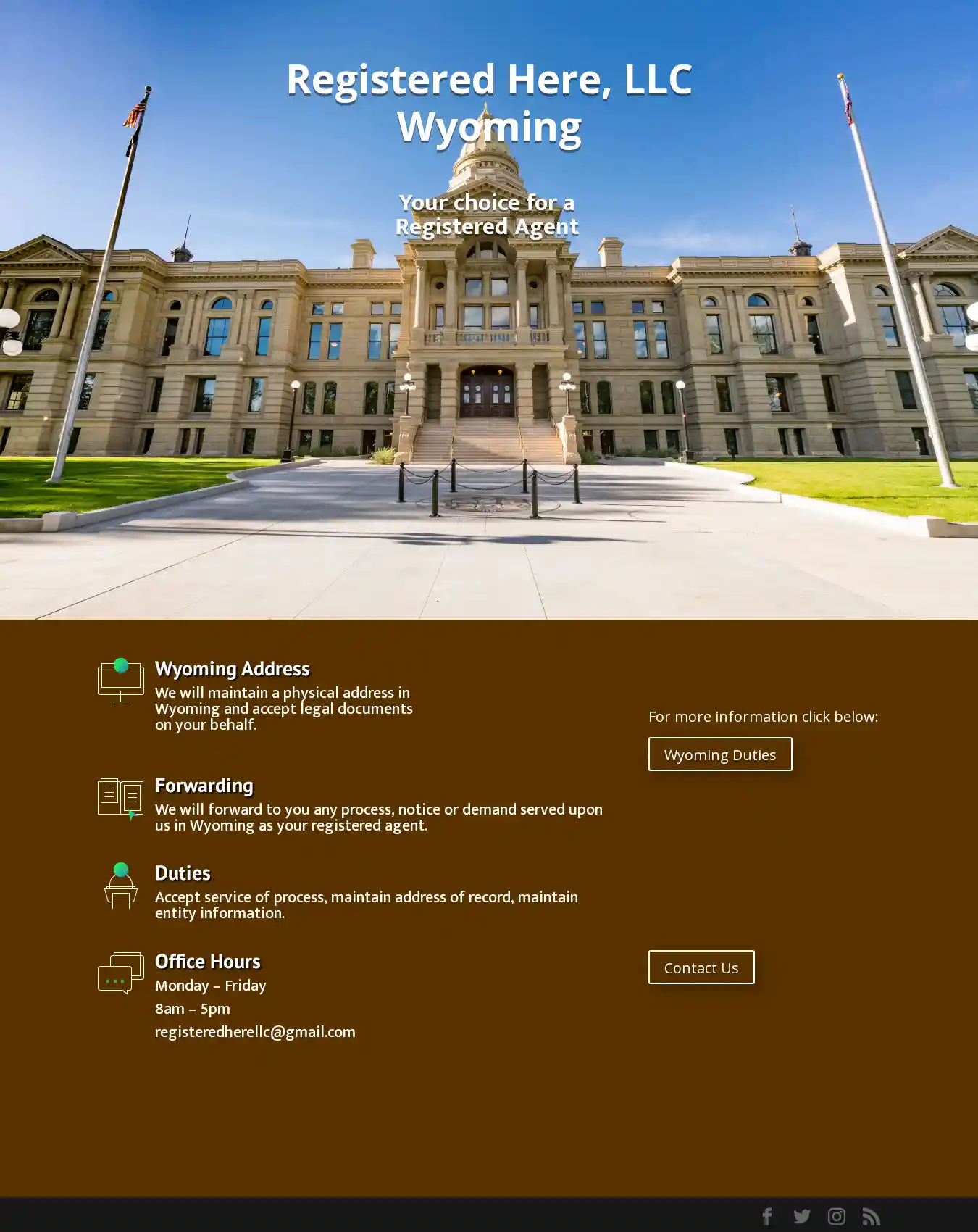This screenshot has height=1232, width=978.
Task: Tap the Contact Us button
Action: (x=701, y=967)
